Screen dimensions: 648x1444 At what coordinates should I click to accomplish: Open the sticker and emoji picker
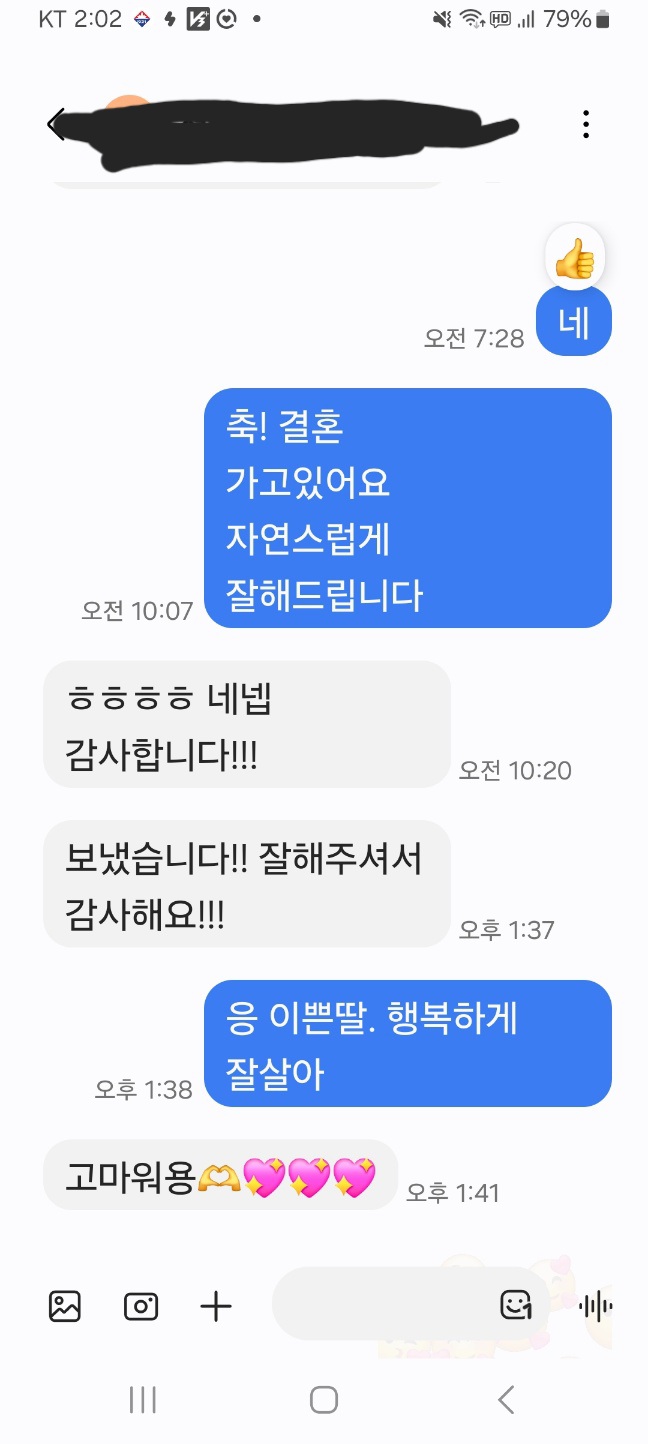tap(516, 1304)
